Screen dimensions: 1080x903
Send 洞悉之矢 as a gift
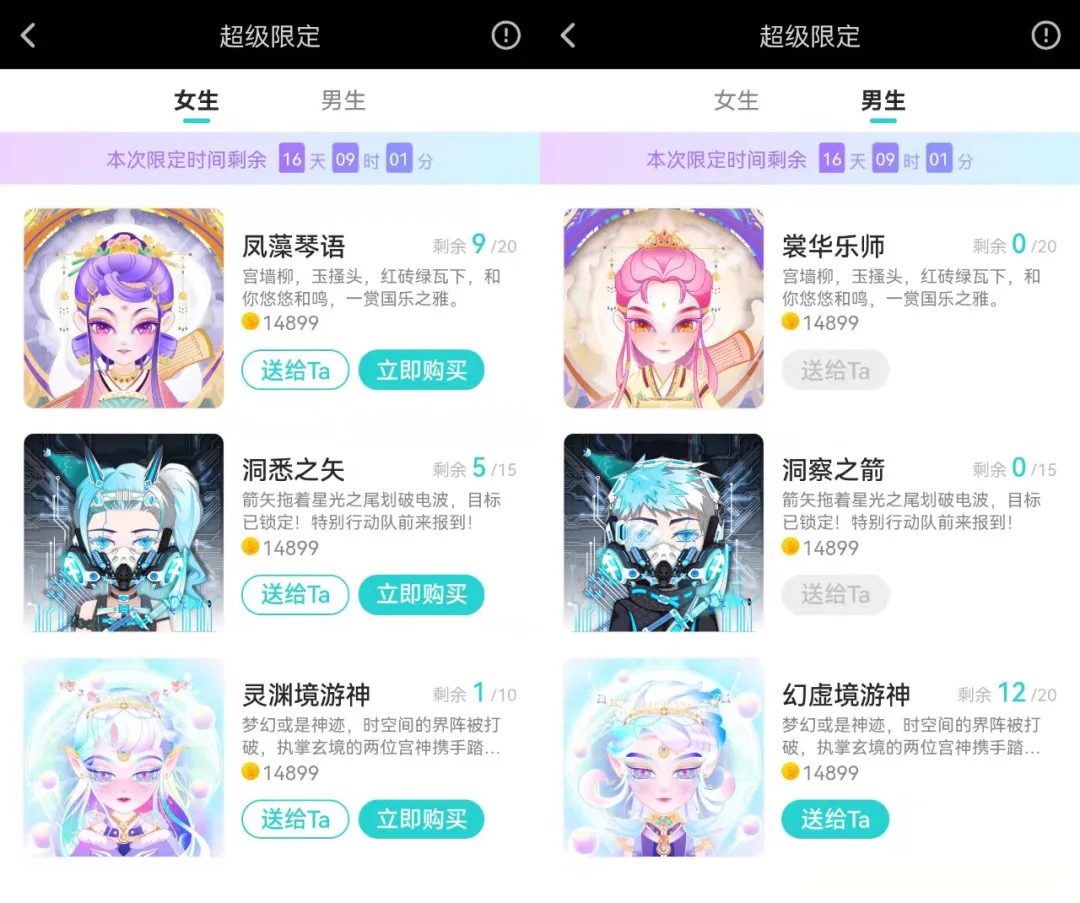(x=295, y=595)
